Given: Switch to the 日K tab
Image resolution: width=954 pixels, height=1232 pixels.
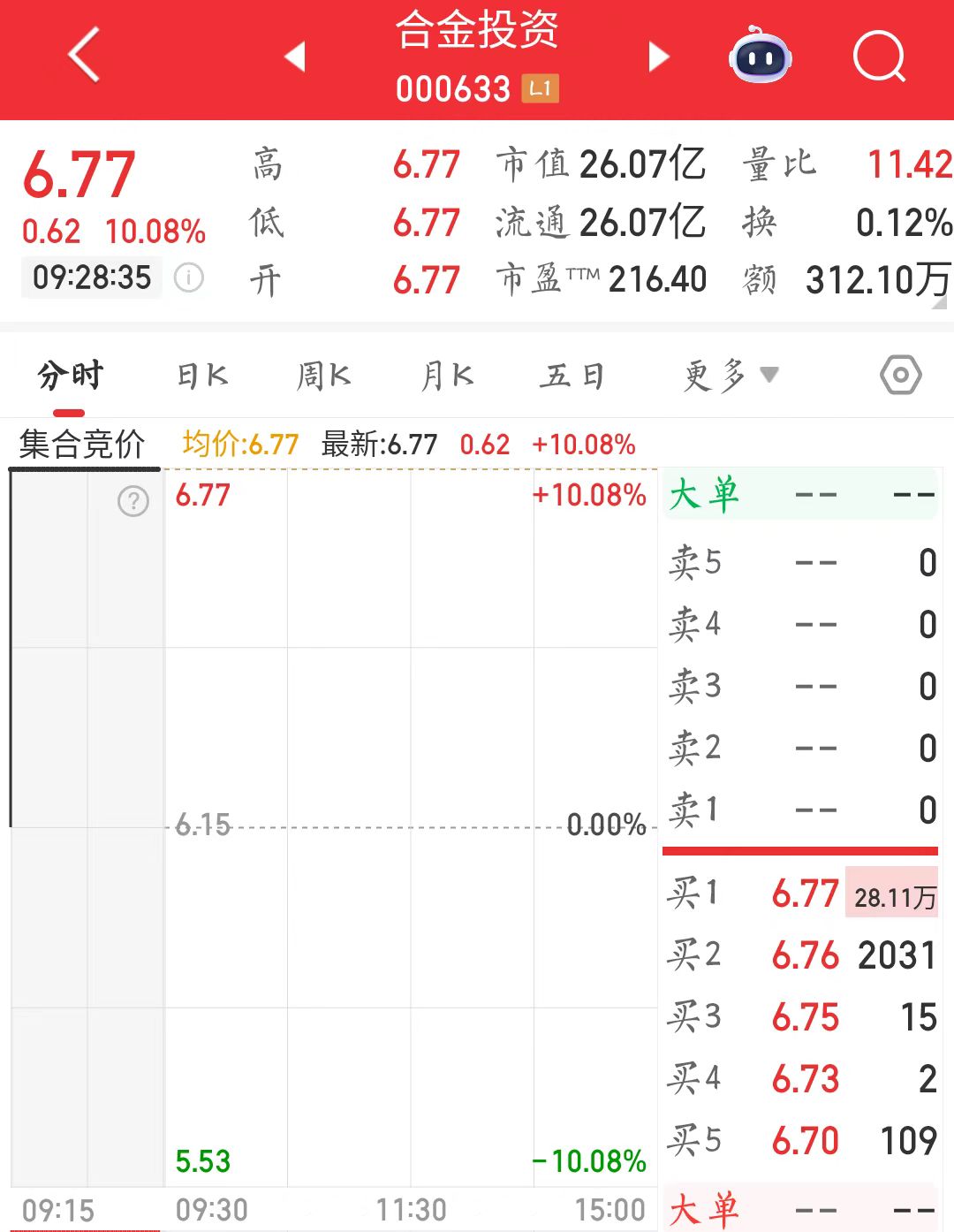Looking at the screenshot, I should coord(202,376).
